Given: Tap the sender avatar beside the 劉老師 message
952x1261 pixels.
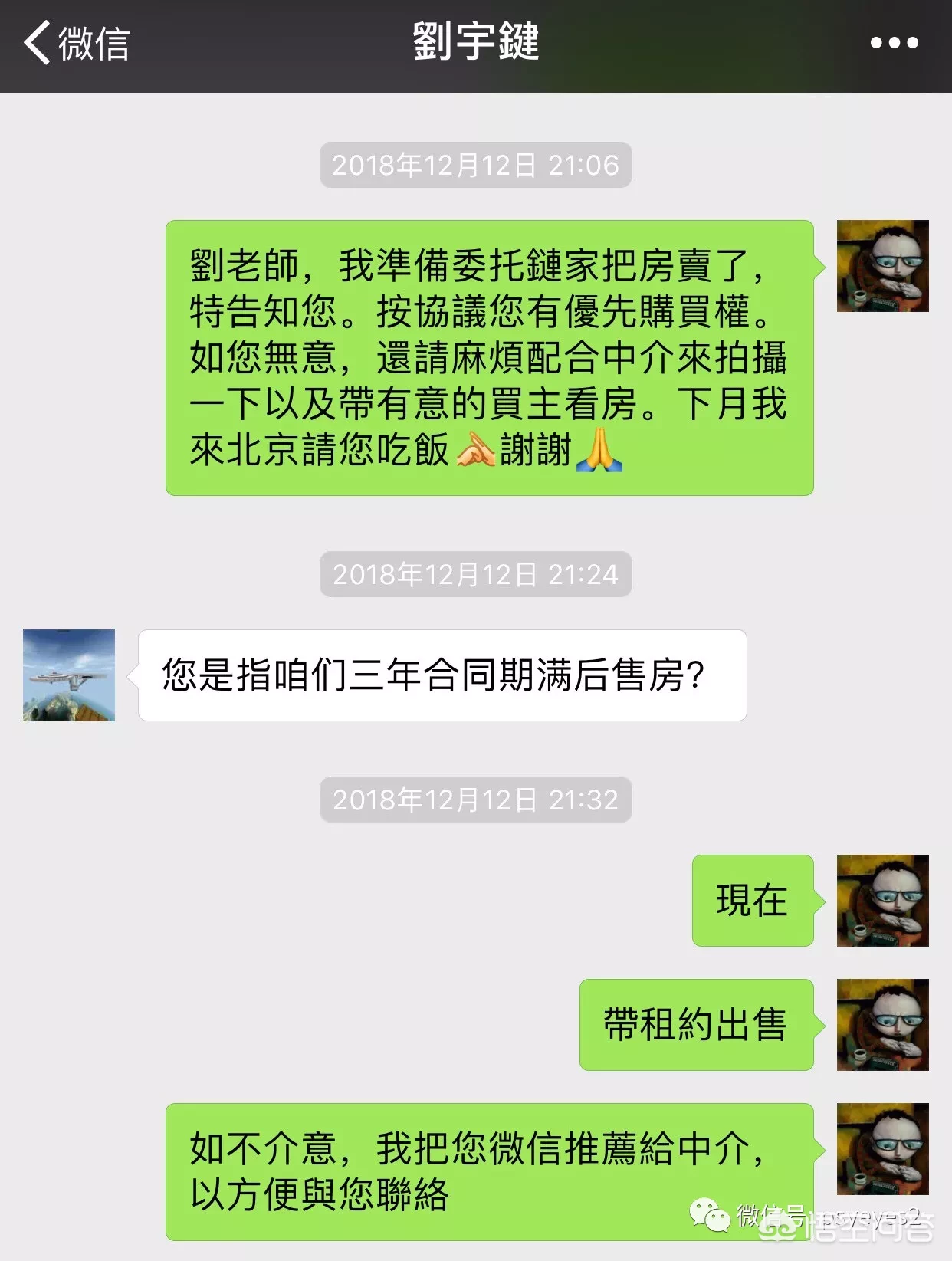Looking at the screenshot, I should point(882,266).
